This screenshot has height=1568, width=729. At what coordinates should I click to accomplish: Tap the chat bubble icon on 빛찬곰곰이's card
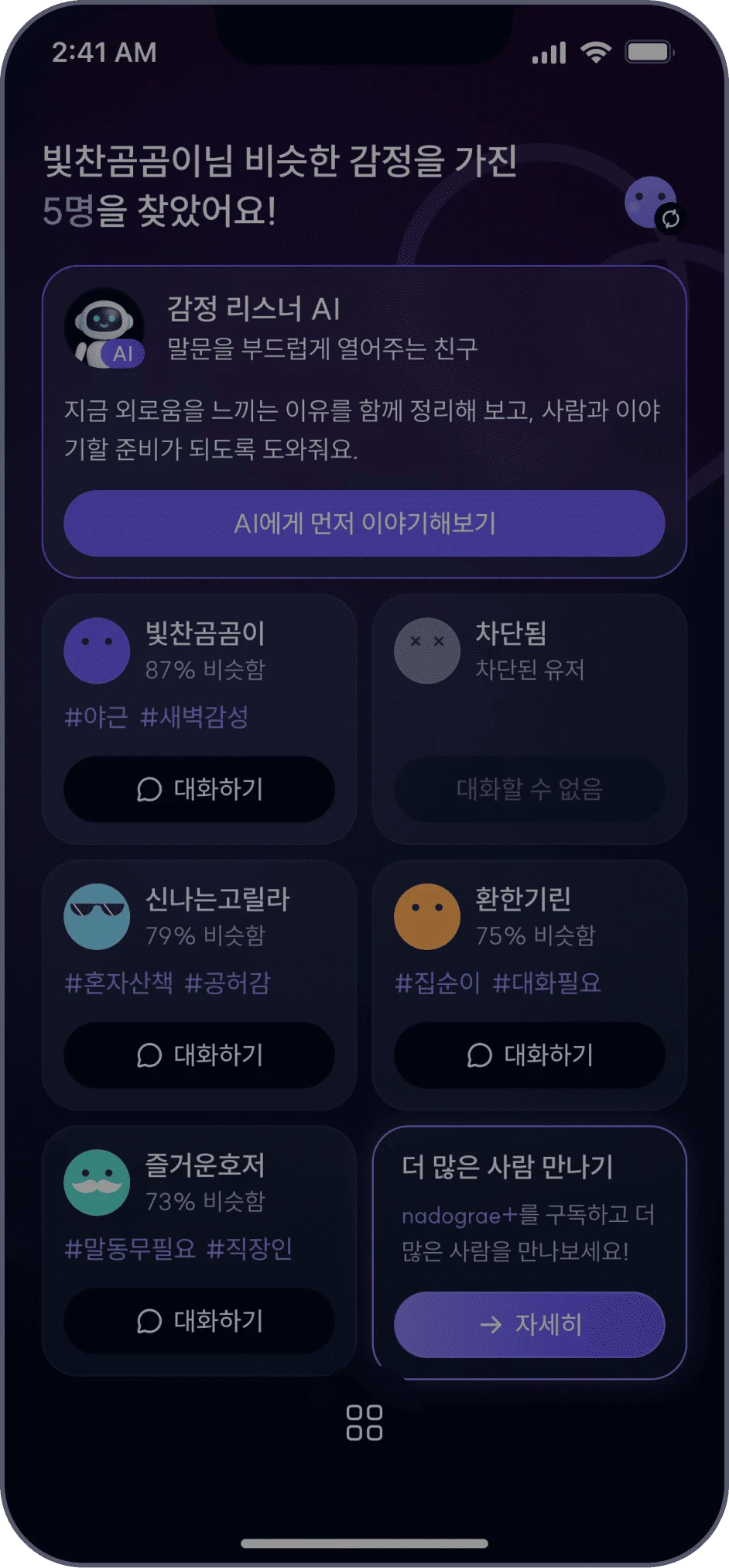147,791
